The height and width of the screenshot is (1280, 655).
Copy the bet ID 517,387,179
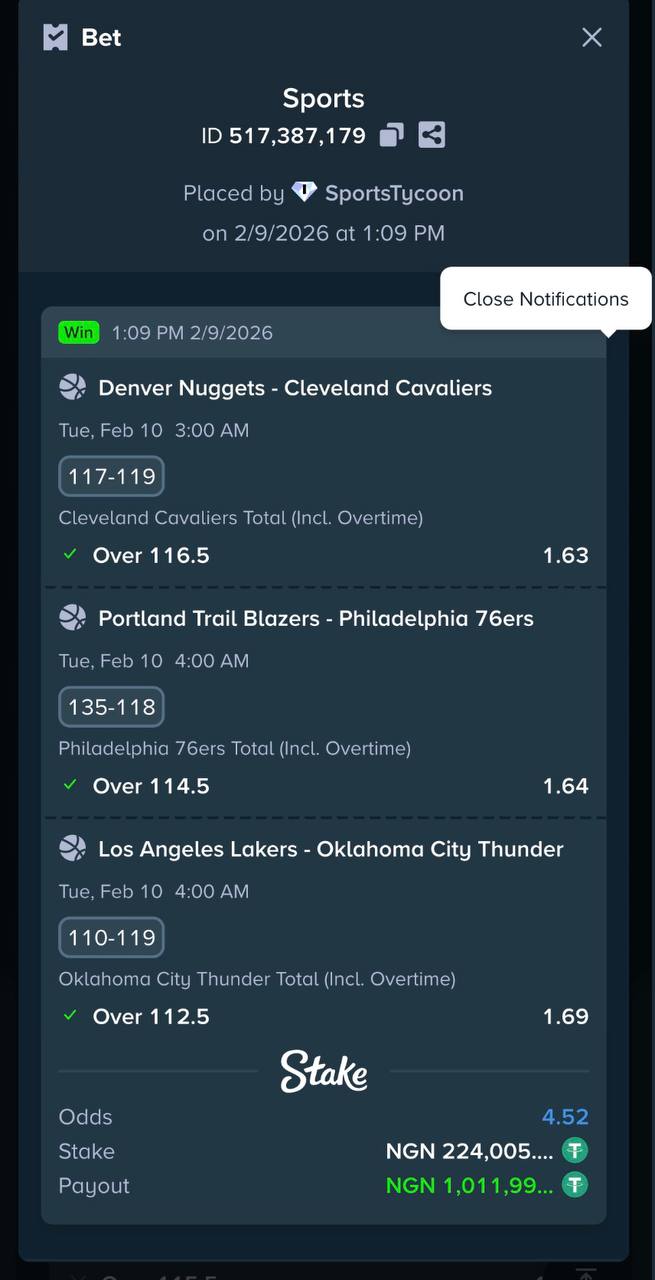click(x=392, y=135)
